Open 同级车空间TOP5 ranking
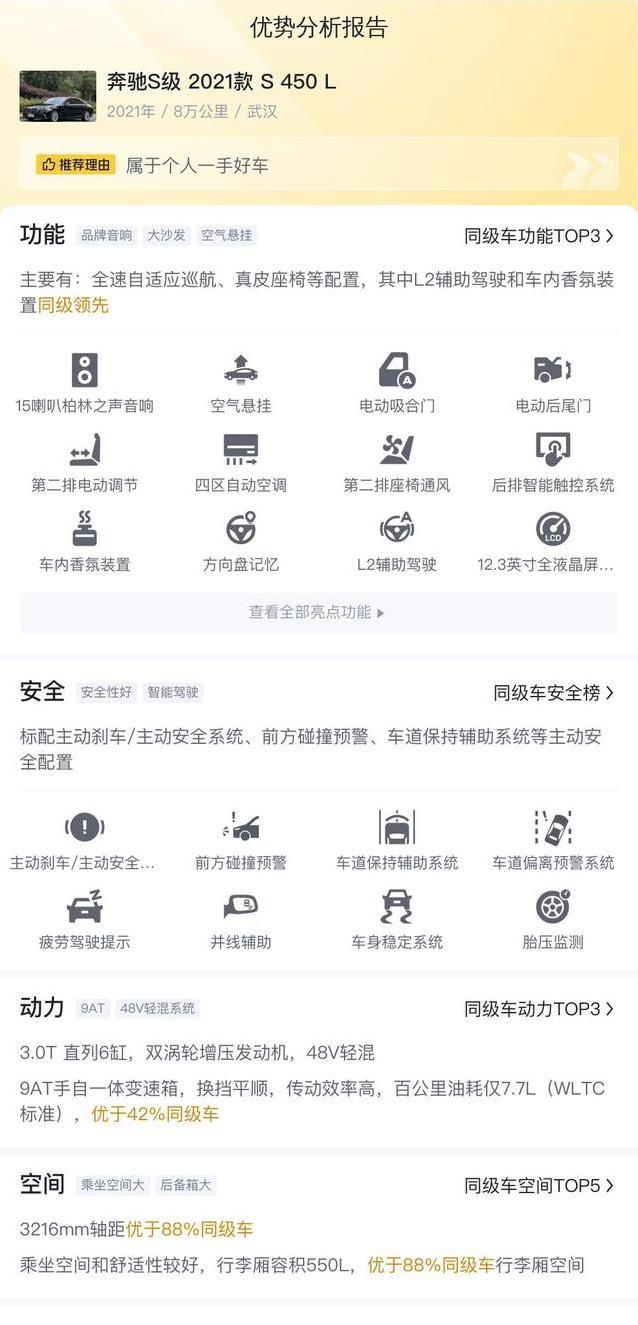 pyautogui.click(x=539, y=1185)
